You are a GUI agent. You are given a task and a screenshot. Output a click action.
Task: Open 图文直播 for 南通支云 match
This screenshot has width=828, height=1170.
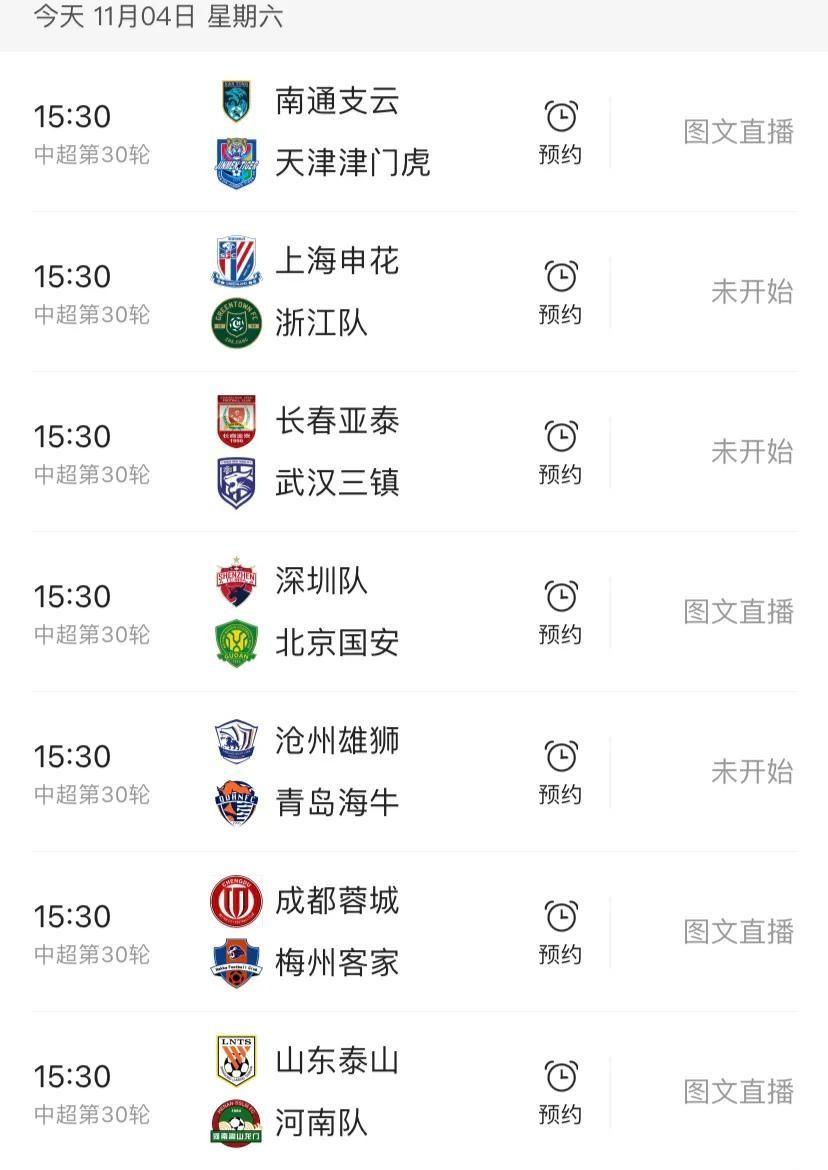[738, 132]
